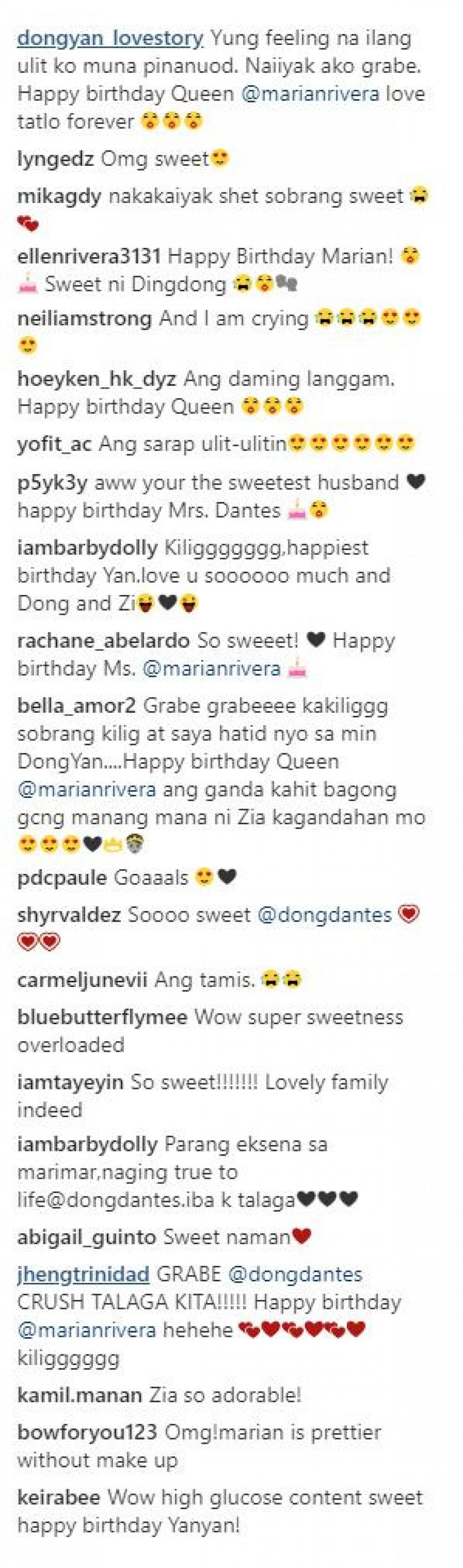
Task: Open rachane_abelardo's profile
Action: (x=103, y=640)
